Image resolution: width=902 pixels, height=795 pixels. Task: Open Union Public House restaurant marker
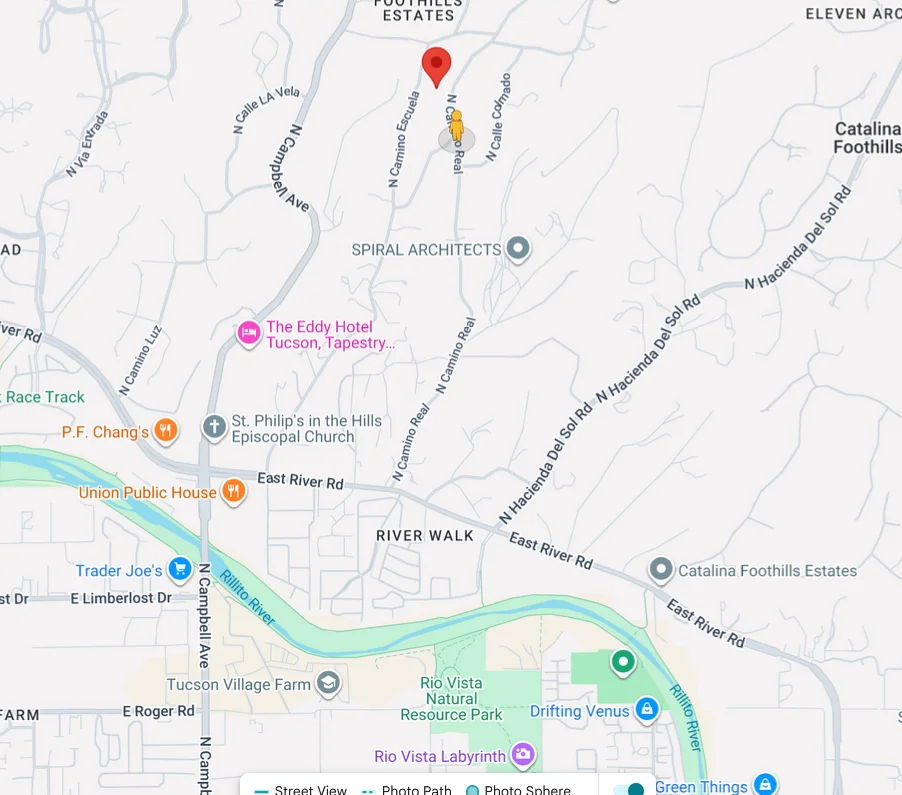pos(233,491)
